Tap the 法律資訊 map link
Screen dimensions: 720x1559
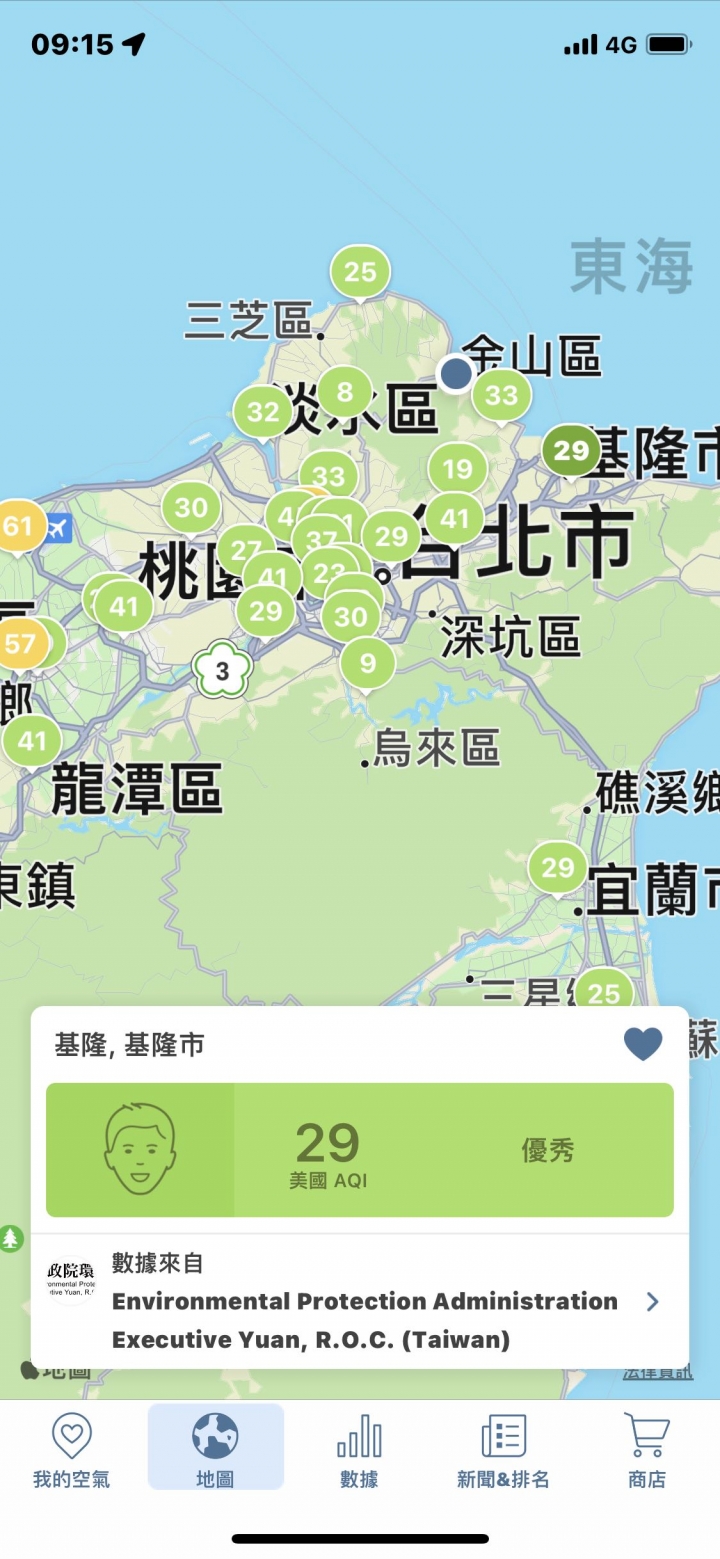click(657, 1372)
